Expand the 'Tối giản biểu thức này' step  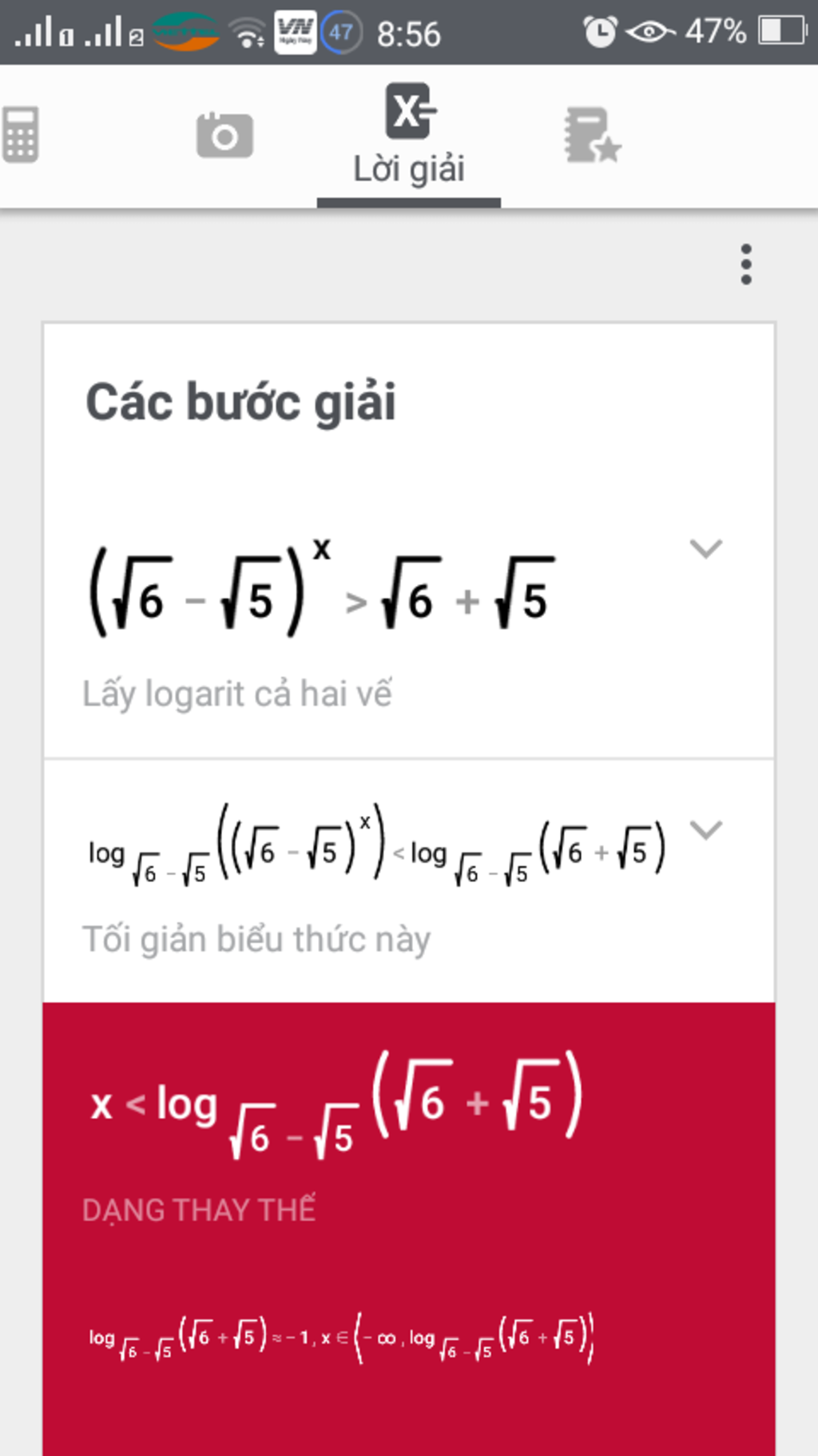(705, 829)
